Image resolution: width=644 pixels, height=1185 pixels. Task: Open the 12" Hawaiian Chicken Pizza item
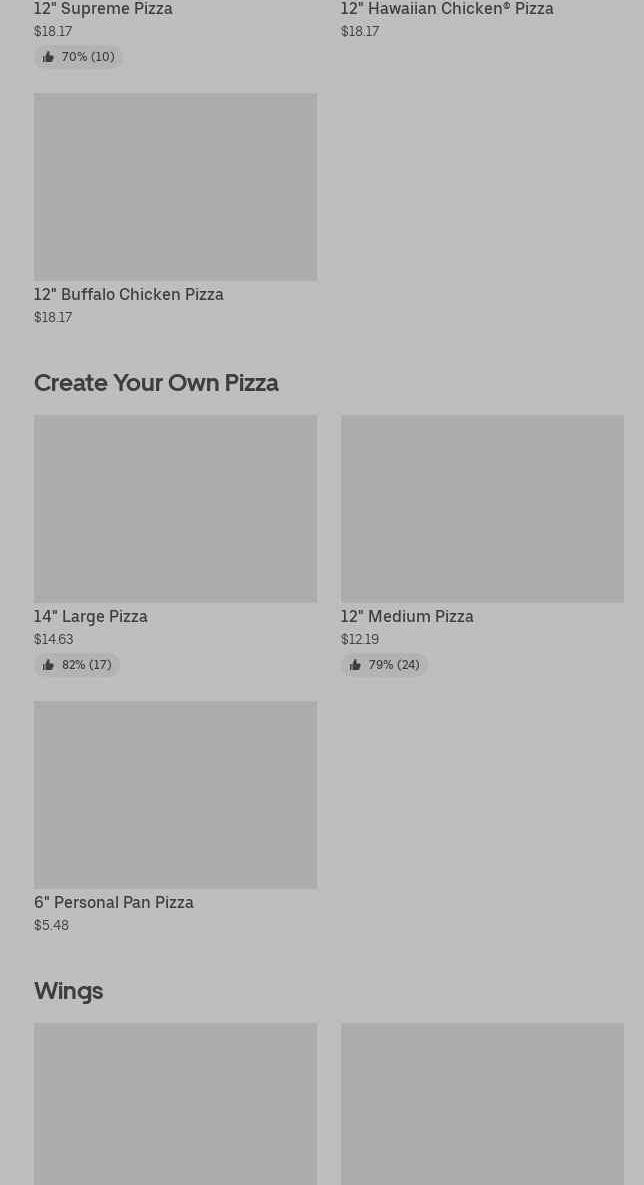point(446,10)
